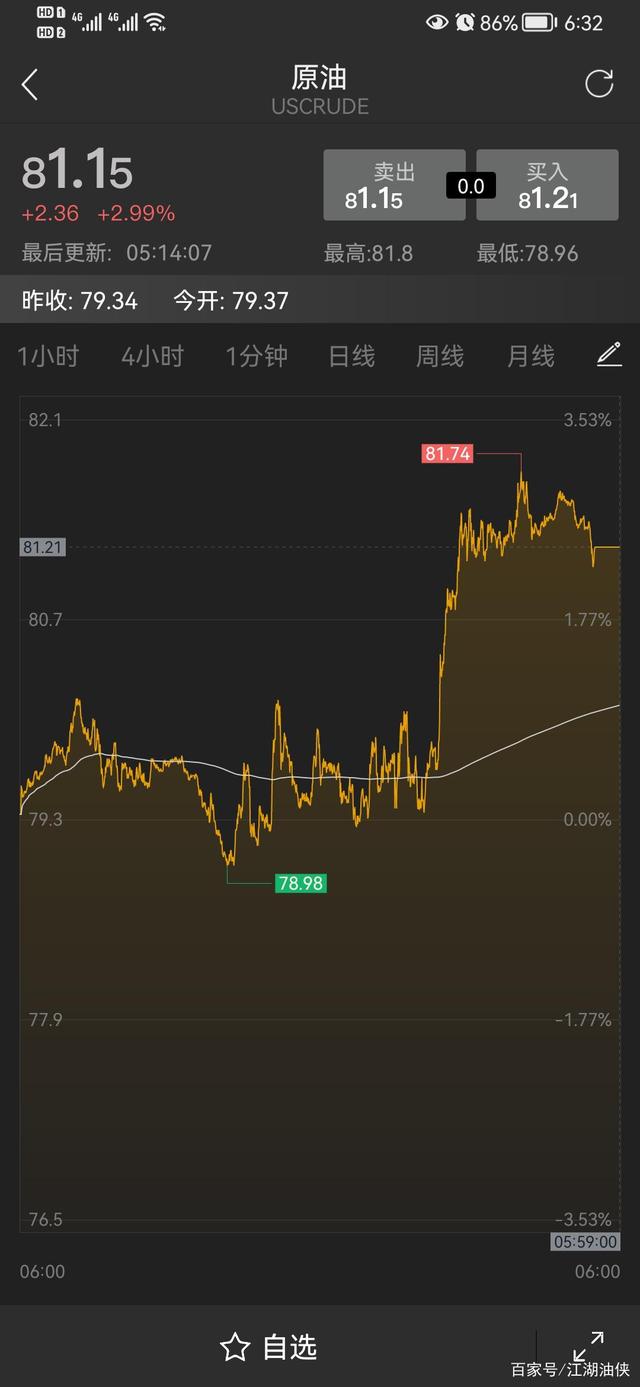640x1387 pixels.
Task: Switch to the 1小时 chart
Action: (48, 356)
